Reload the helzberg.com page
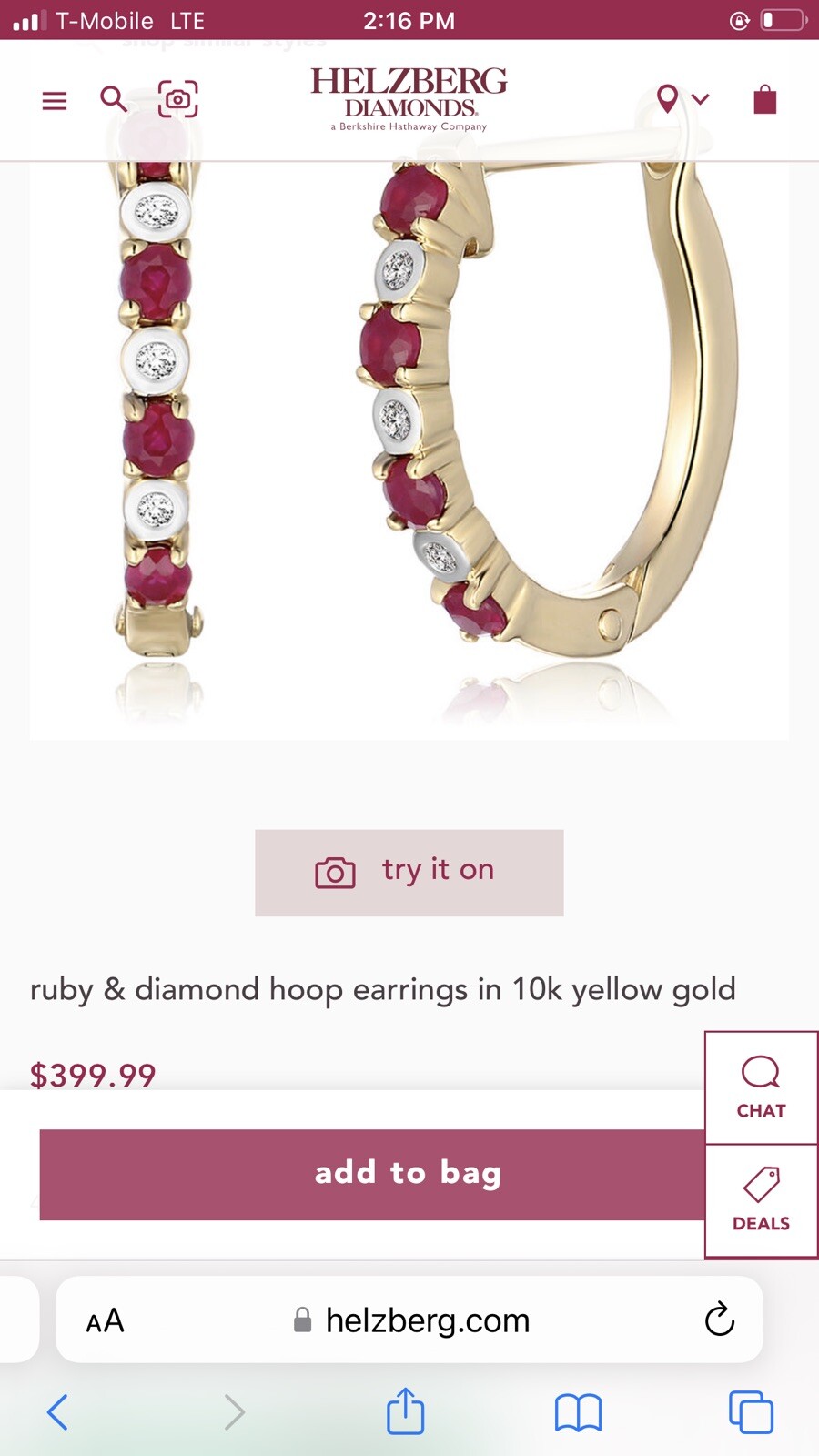The height and width of the screenshot is (1456, 819). coord(719,1319)
